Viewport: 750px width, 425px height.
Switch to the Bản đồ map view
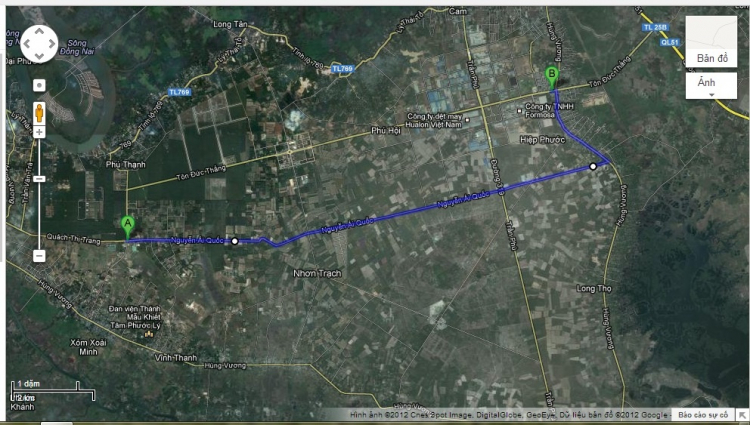click(712, 58)
